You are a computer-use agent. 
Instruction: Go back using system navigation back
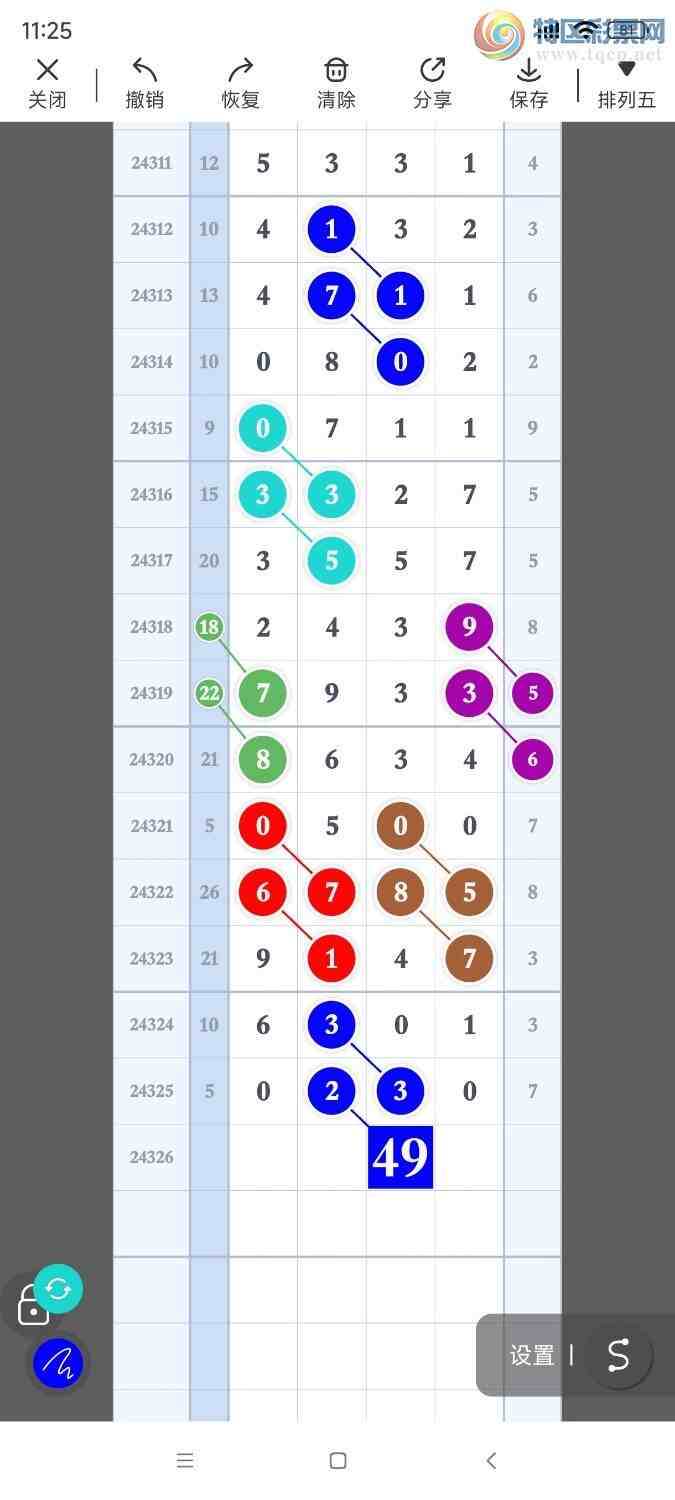click(491, 1460)
